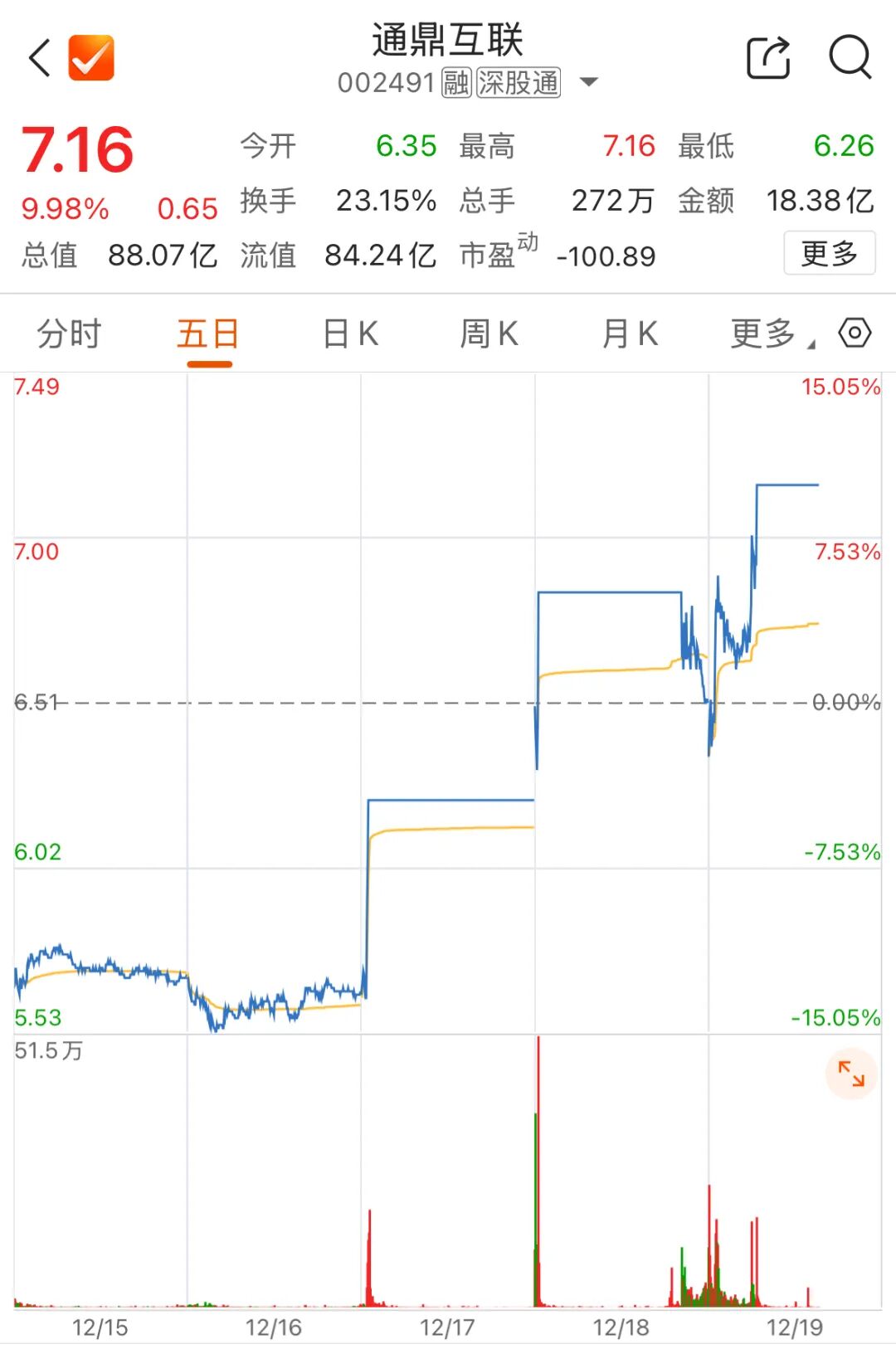The image size is (896, 1349).
Task: Open the chart settings gear icon
Action: (x=855, y=333)
